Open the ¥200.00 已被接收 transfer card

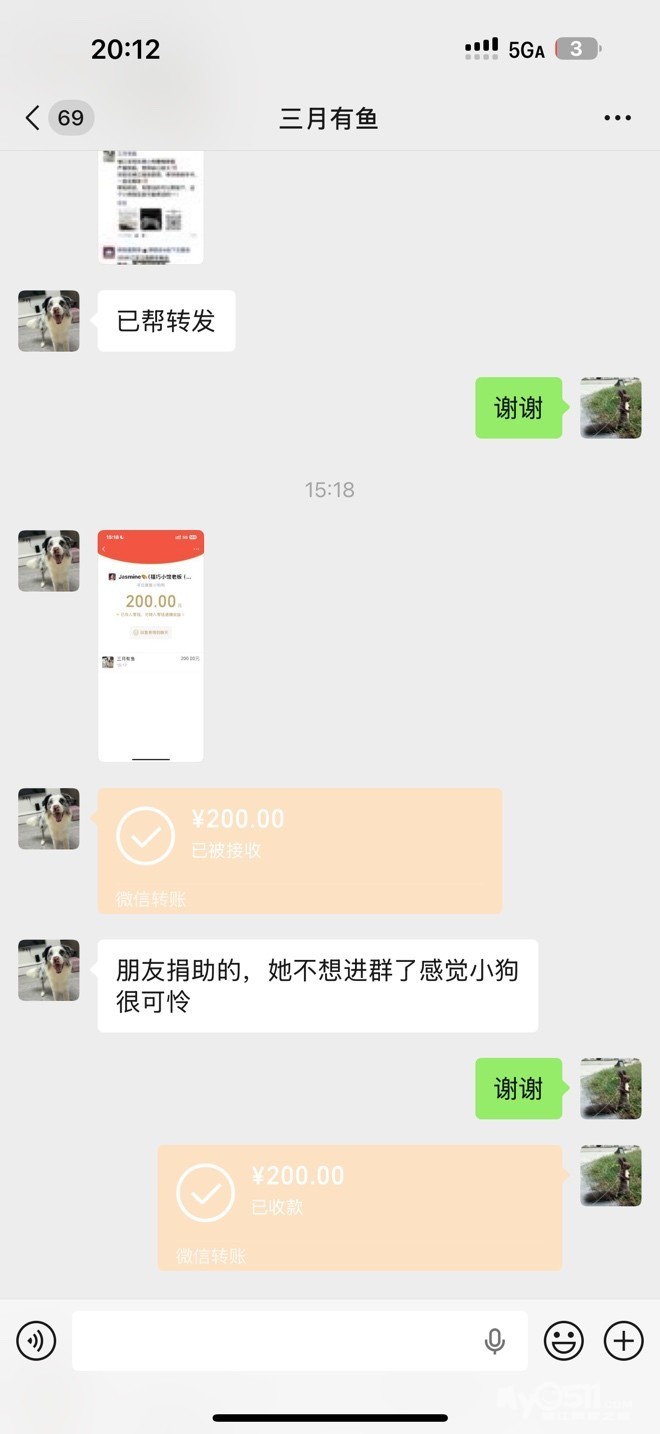pyautogui.click(x=299, y=850)
